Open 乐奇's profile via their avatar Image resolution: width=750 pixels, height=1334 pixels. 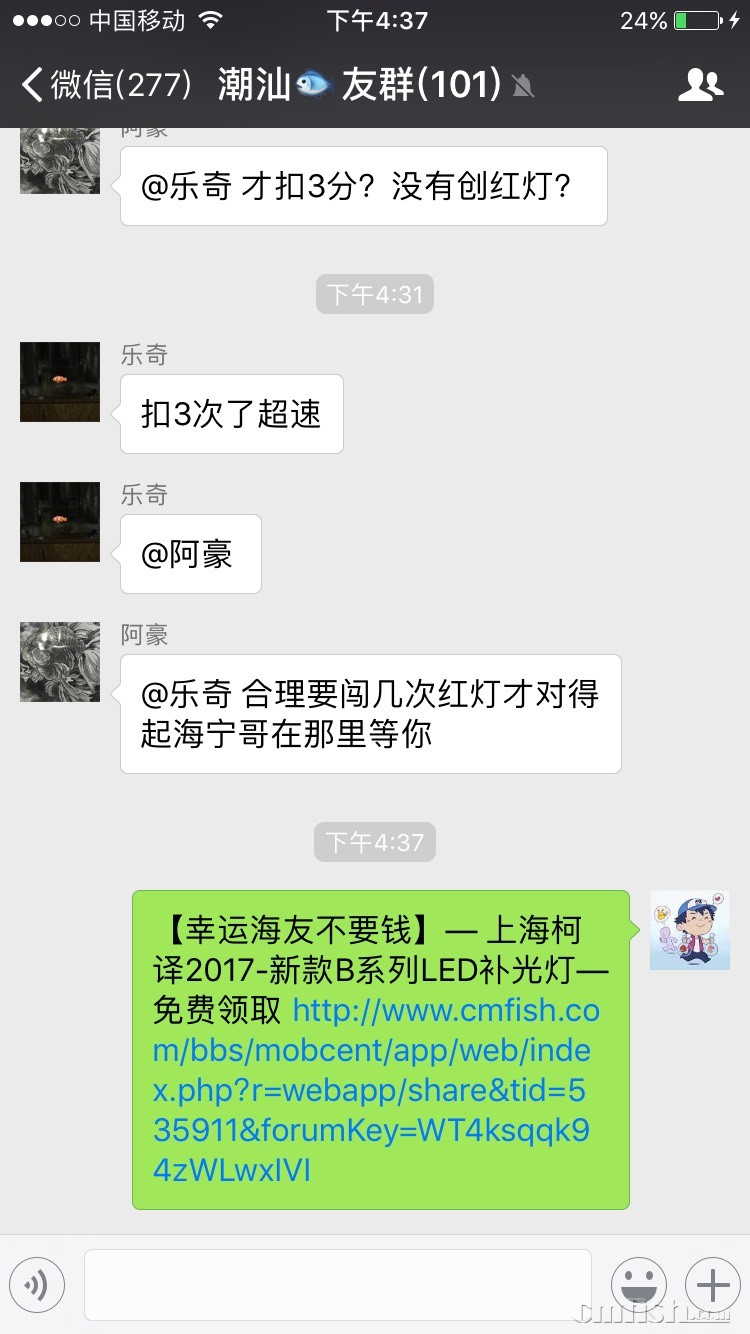pos(59,381)
